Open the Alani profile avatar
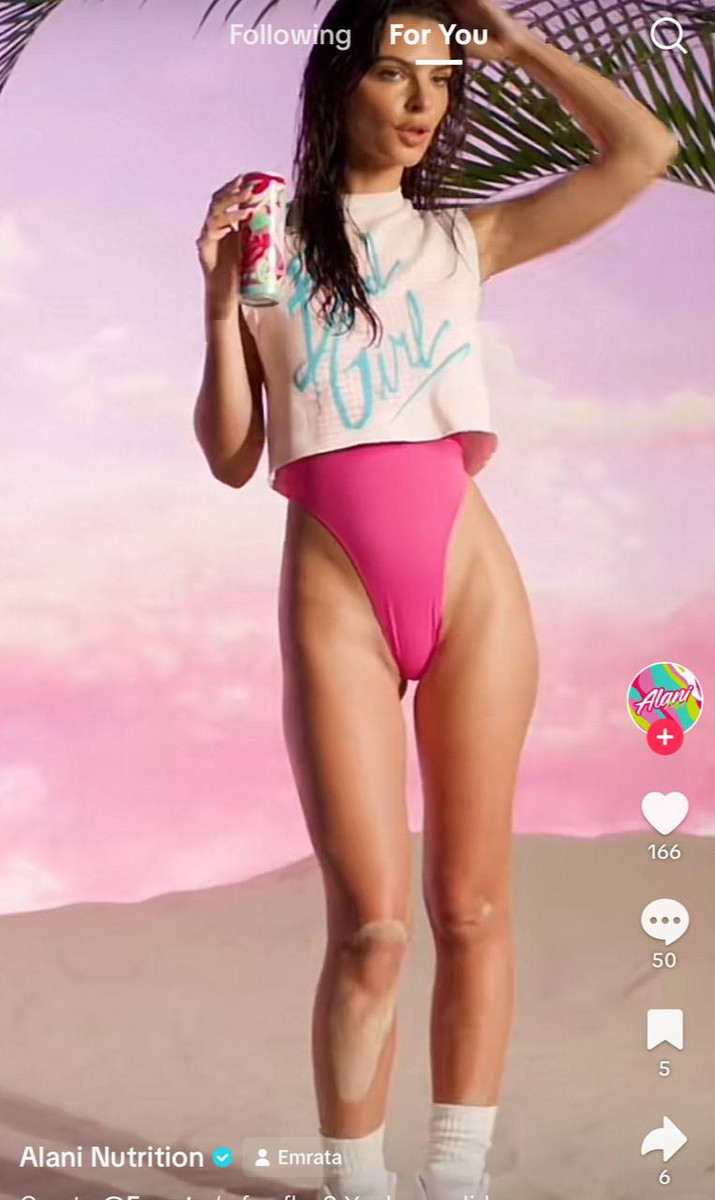 [664, 698]
